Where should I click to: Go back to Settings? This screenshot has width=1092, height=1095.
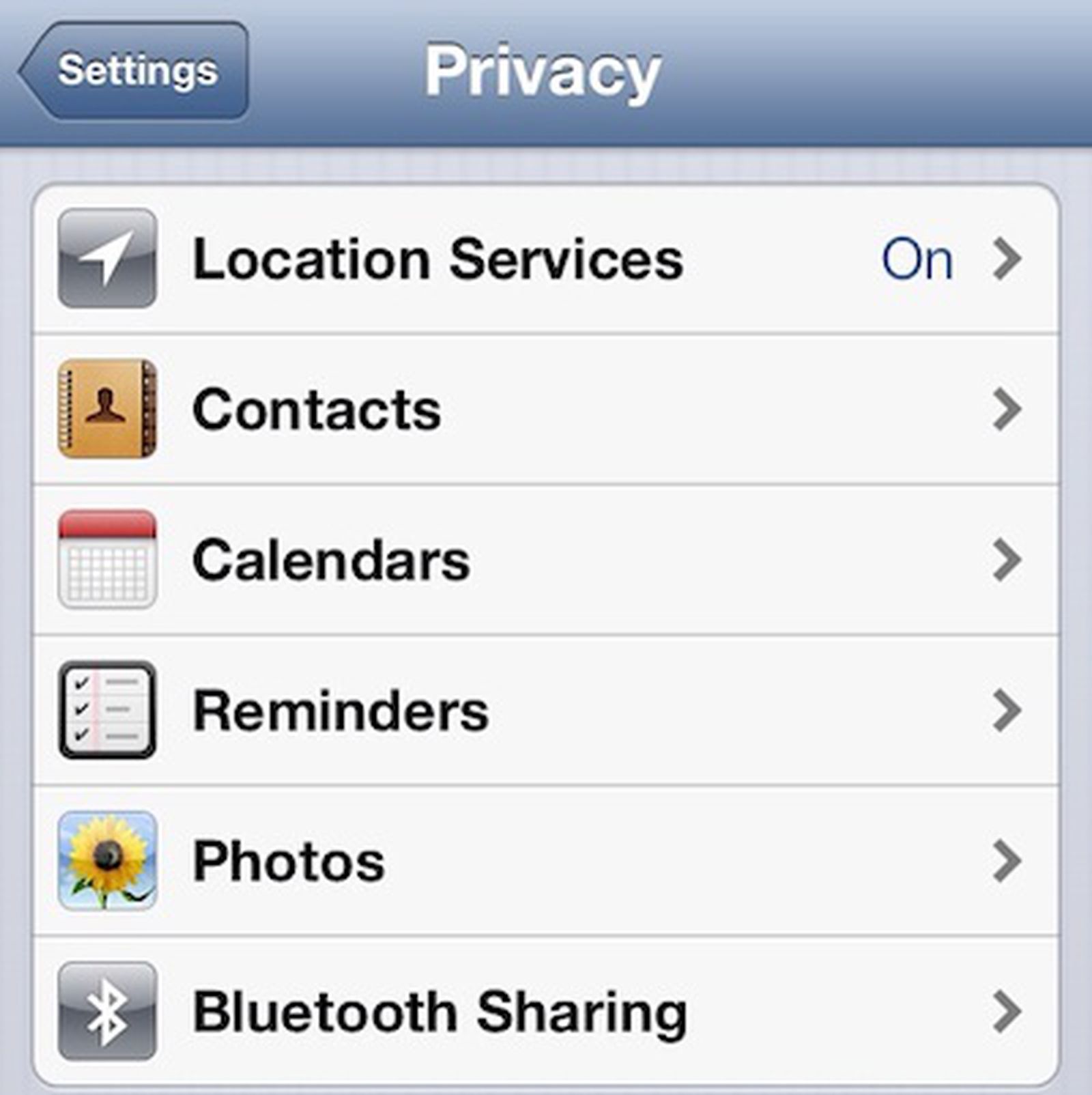click(x=134, y=70)
